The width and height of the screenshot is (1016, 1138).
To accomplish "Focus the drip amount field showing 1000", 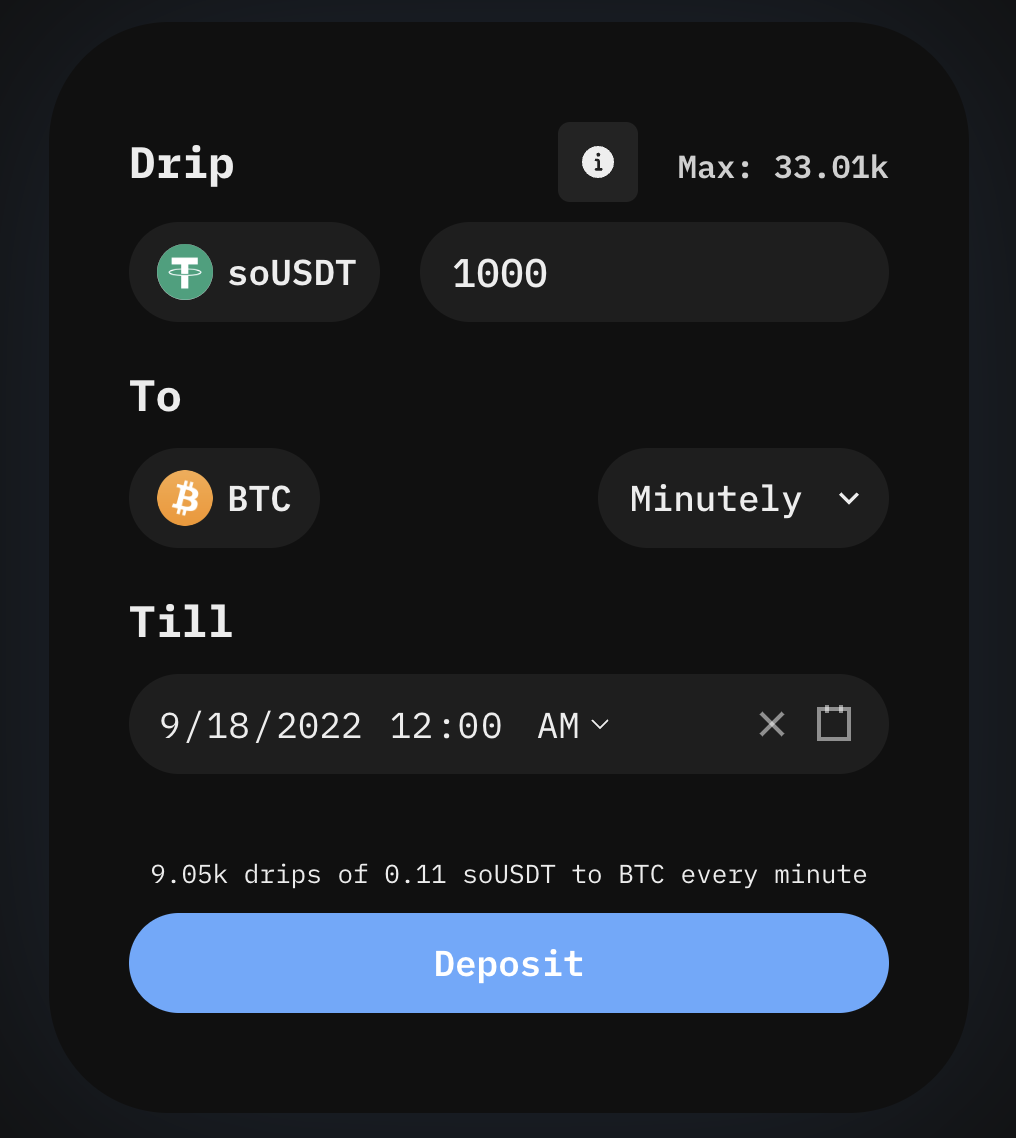I will (654, 272).
